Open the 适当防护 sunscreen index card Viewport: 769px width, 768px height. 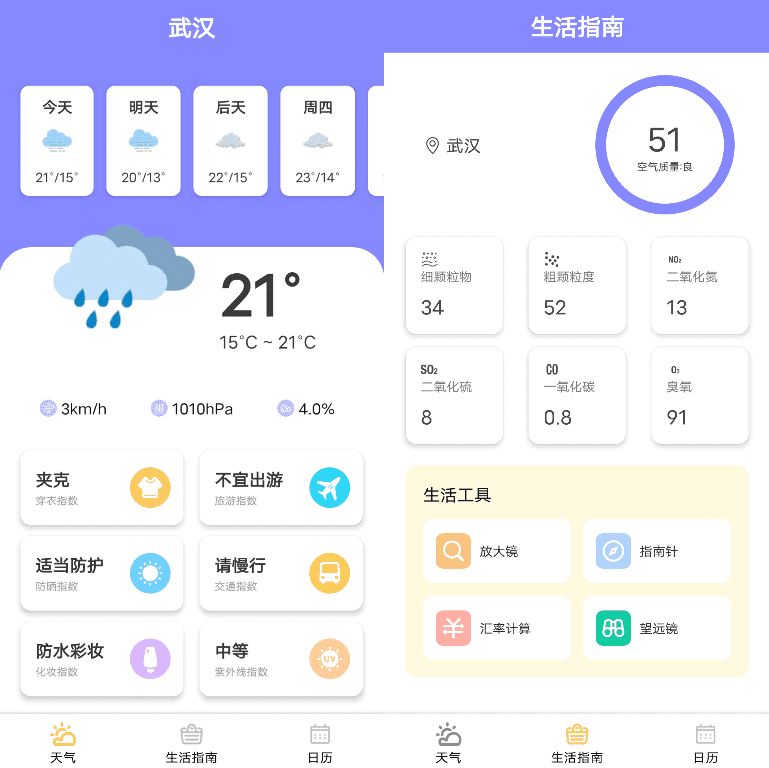(102, 573)
